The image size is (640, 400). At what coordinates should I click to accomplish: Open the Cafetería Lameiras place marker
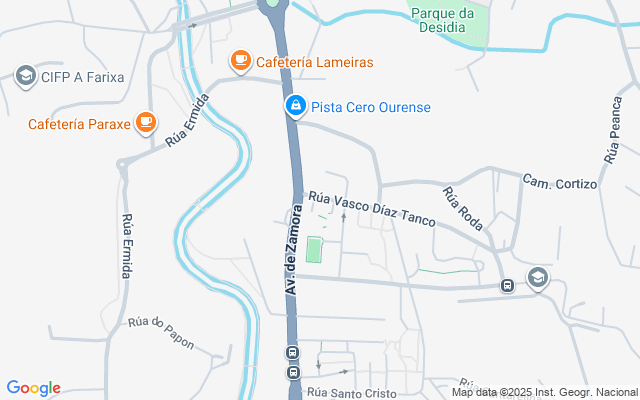240,62
